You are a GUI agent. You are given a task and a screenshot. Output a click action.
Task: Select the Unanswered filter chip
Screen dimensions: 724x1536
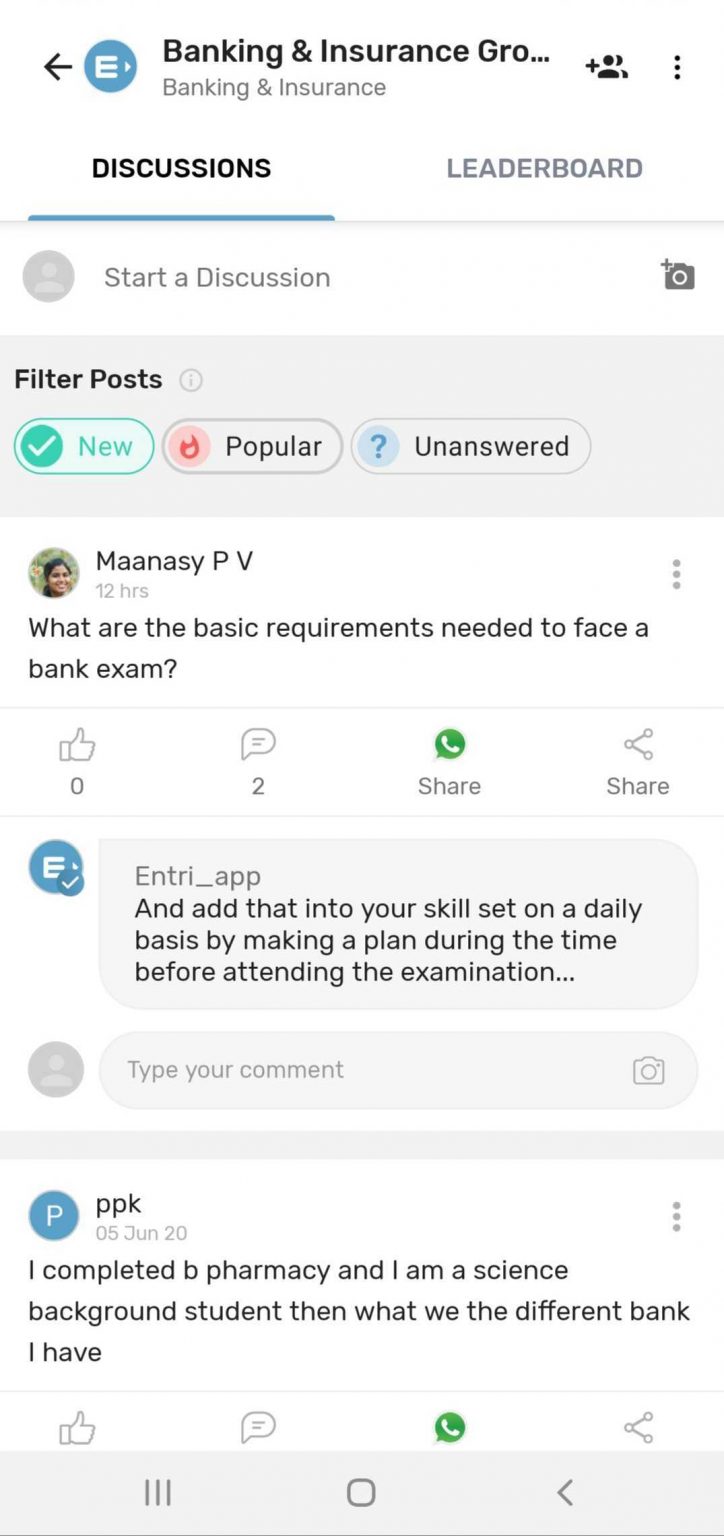coord(471,446)
